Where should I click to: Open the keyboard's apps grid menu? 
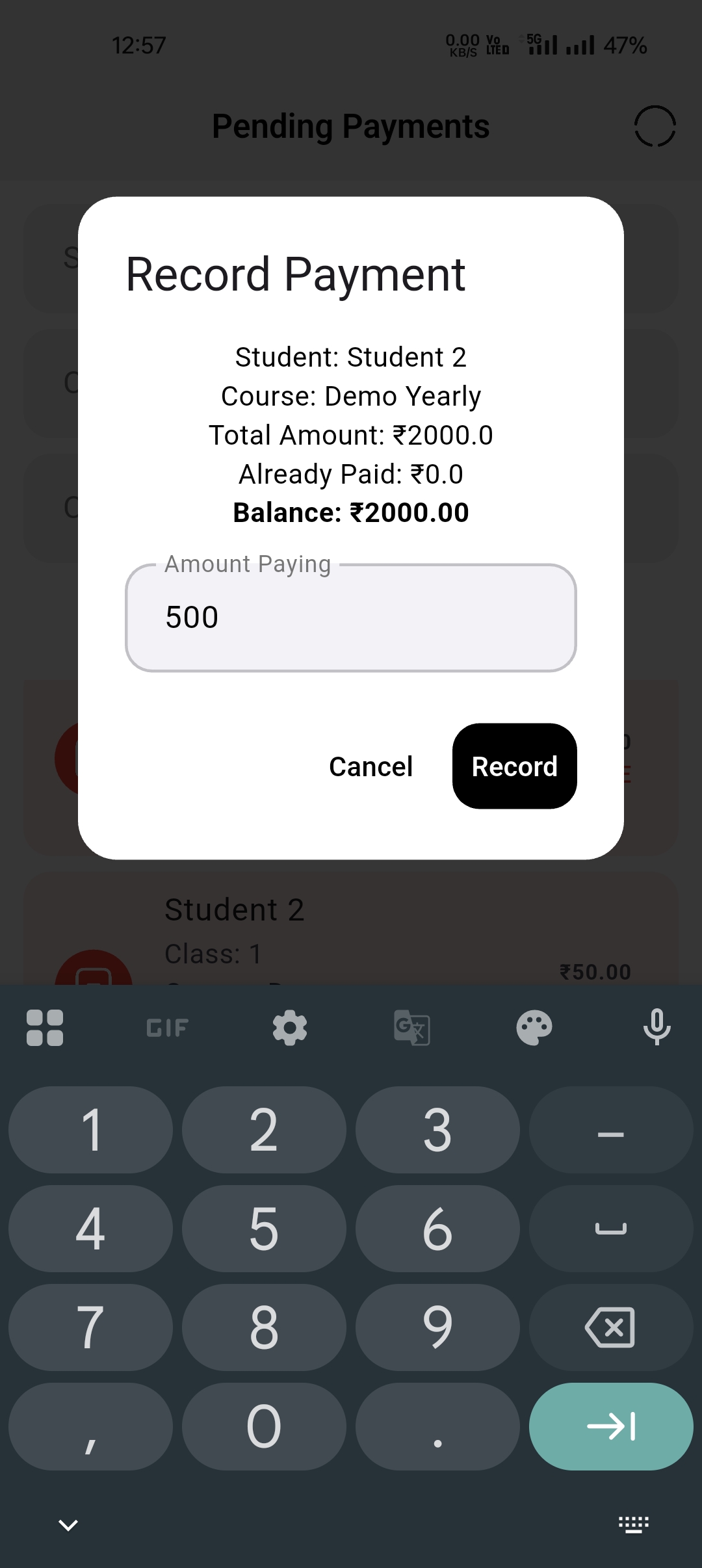pos(45,1028)
